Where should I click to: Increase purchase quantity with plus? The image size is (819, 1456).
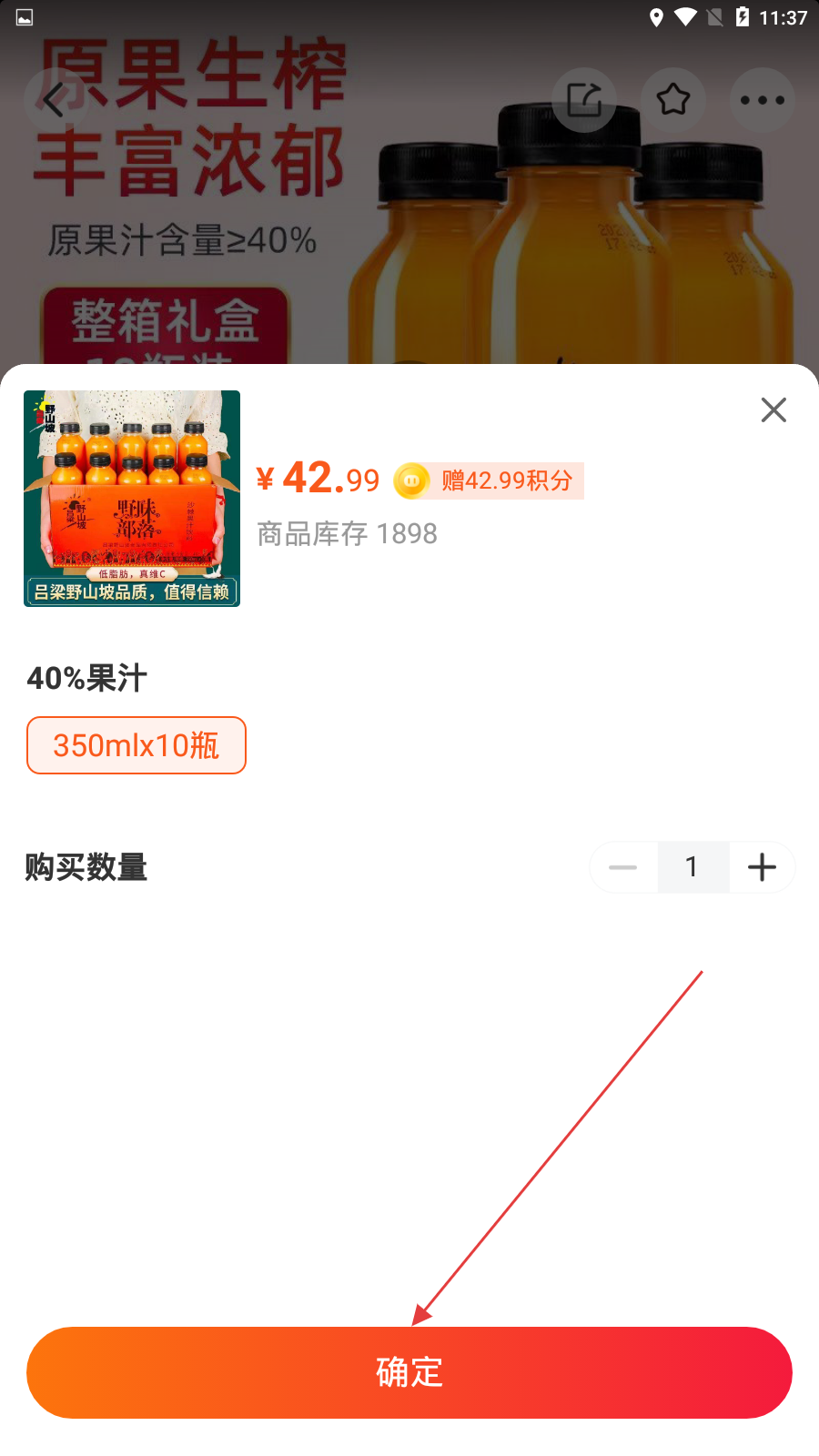762,867
